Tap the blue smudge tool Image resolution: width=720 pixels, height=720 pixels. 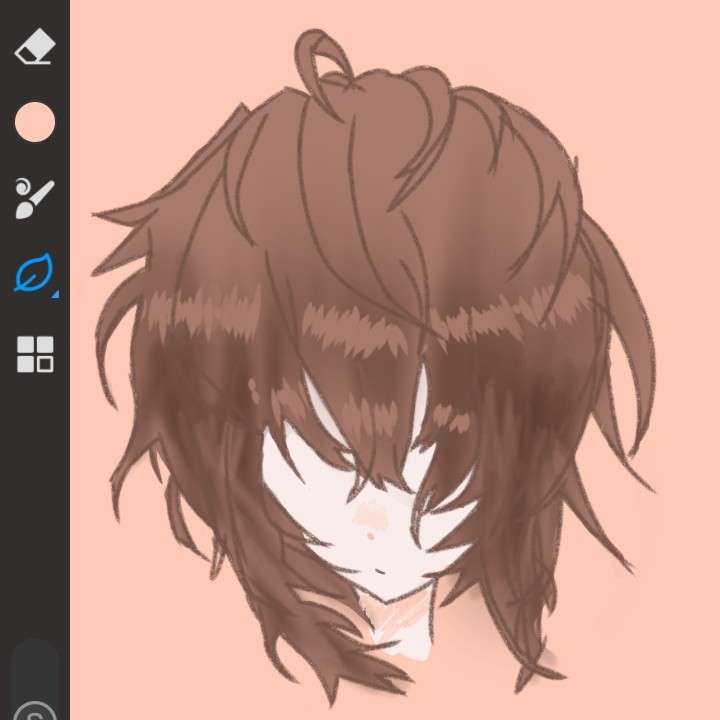(35, 272)
